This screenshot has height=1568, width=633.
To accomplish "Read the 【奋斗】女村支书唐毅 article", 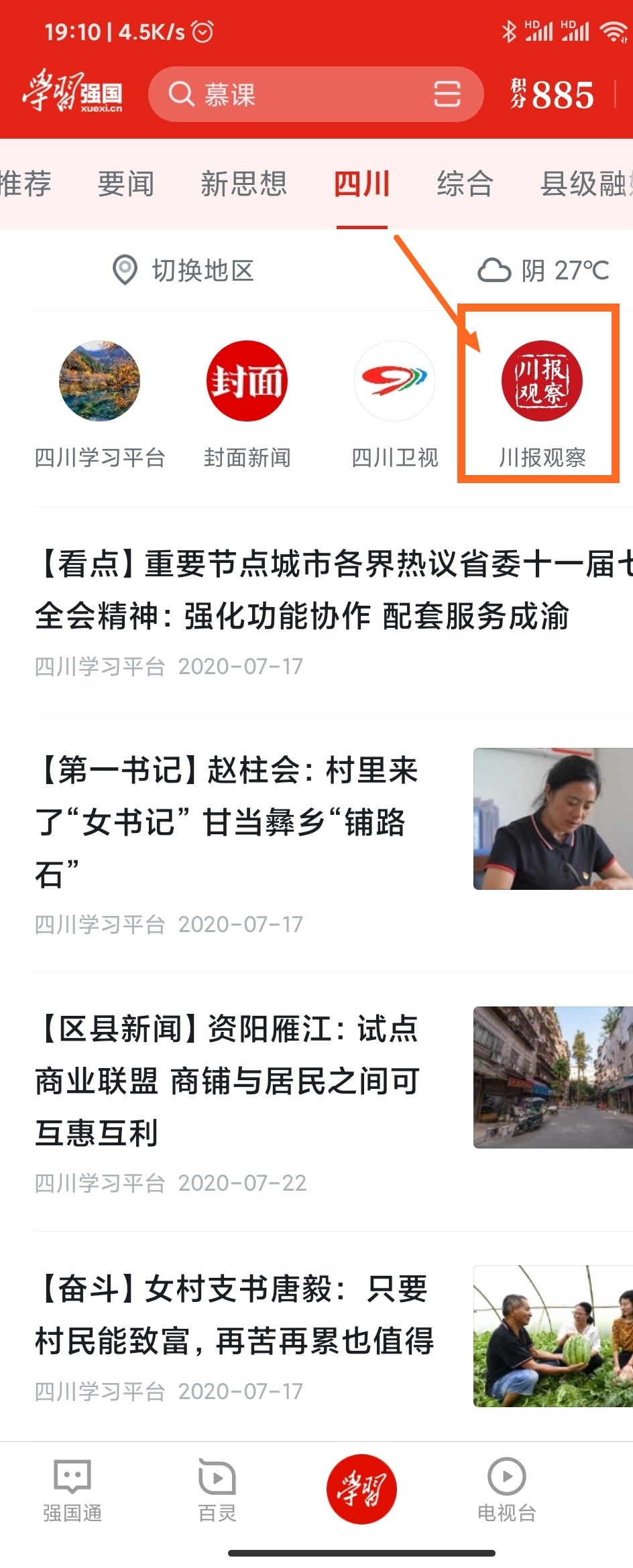I will pyautogui.click(x=235, y=1315).
